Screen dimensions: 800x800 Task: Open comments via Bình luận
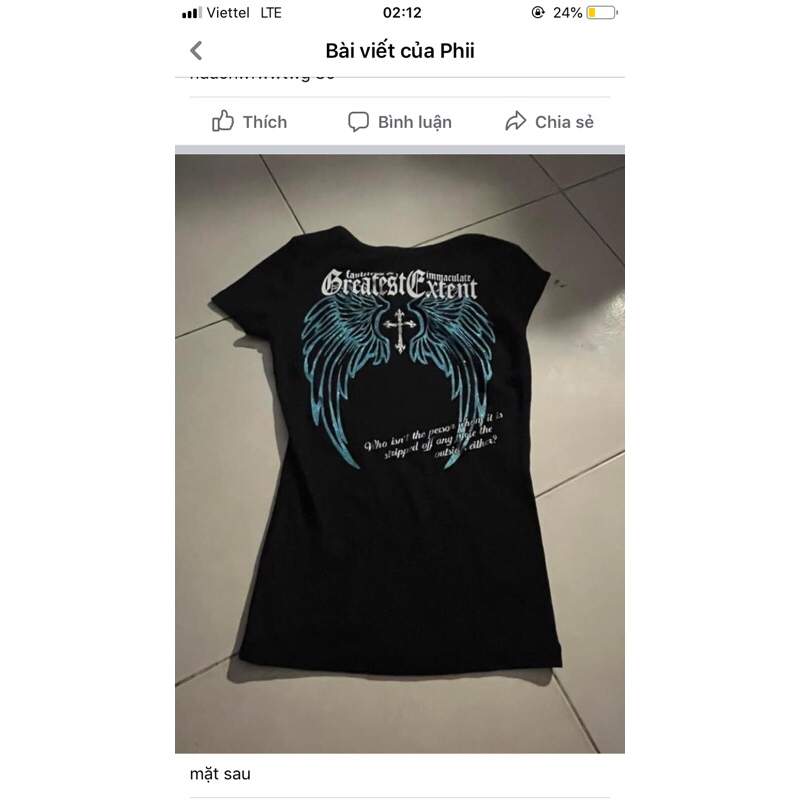click(x=400, y=122)
